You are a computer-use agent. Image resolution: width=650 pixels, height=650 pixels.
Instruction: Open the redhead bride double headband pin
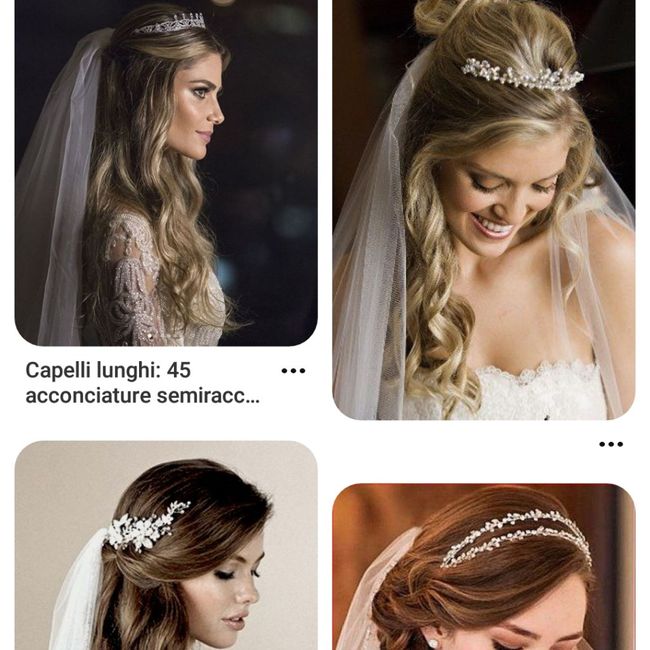[484, 567]
